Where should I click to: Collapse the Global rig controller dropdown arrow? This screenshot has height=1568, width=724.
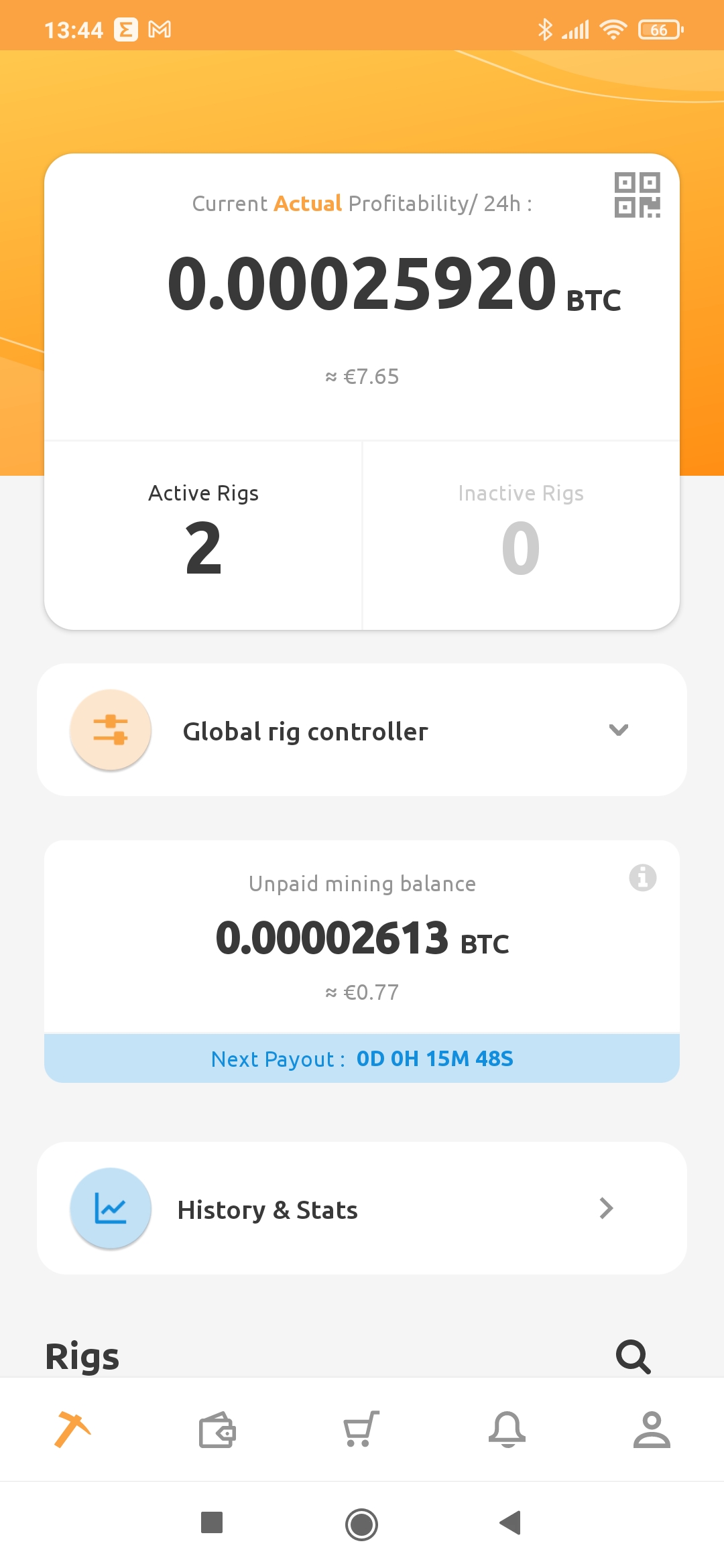coord(619,731)
